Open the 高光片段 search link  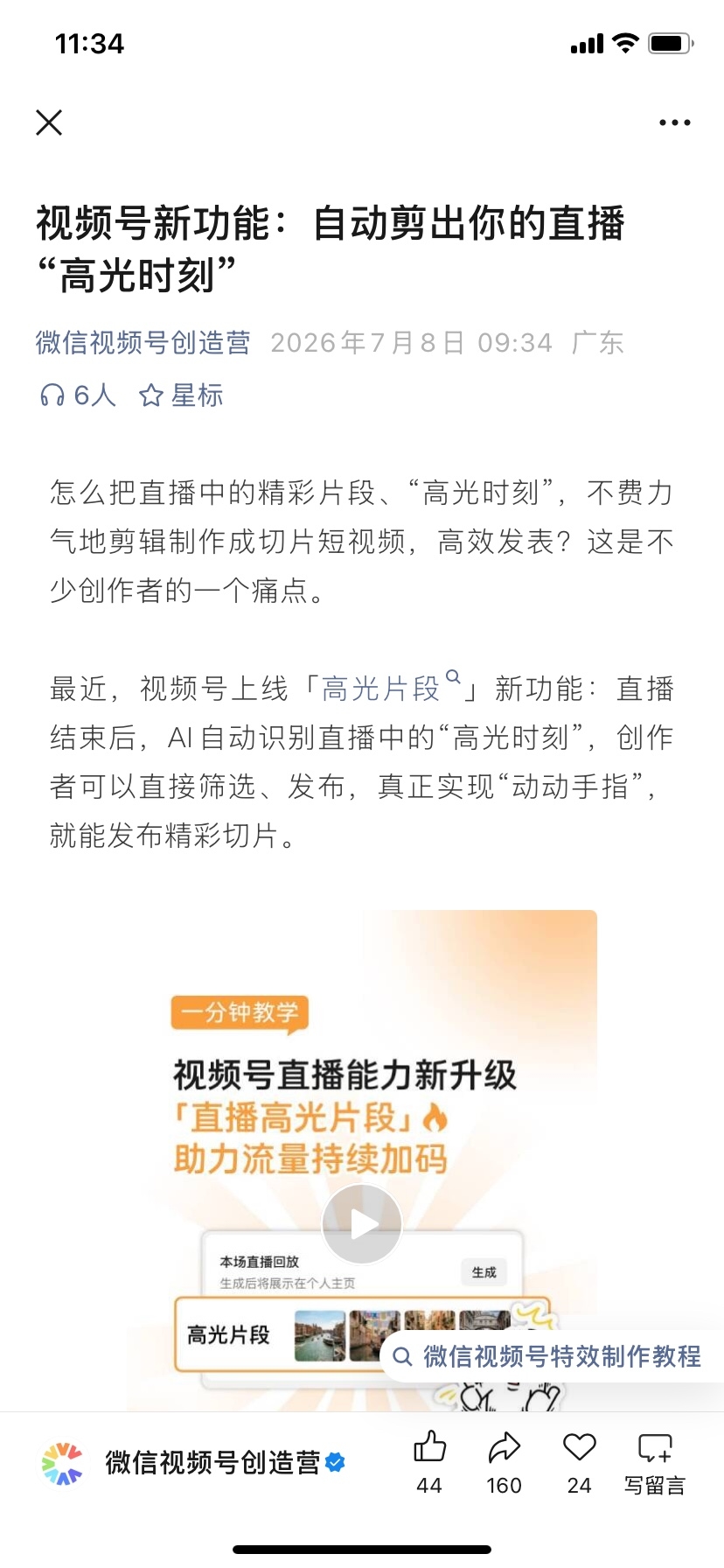tap(390, 688)
